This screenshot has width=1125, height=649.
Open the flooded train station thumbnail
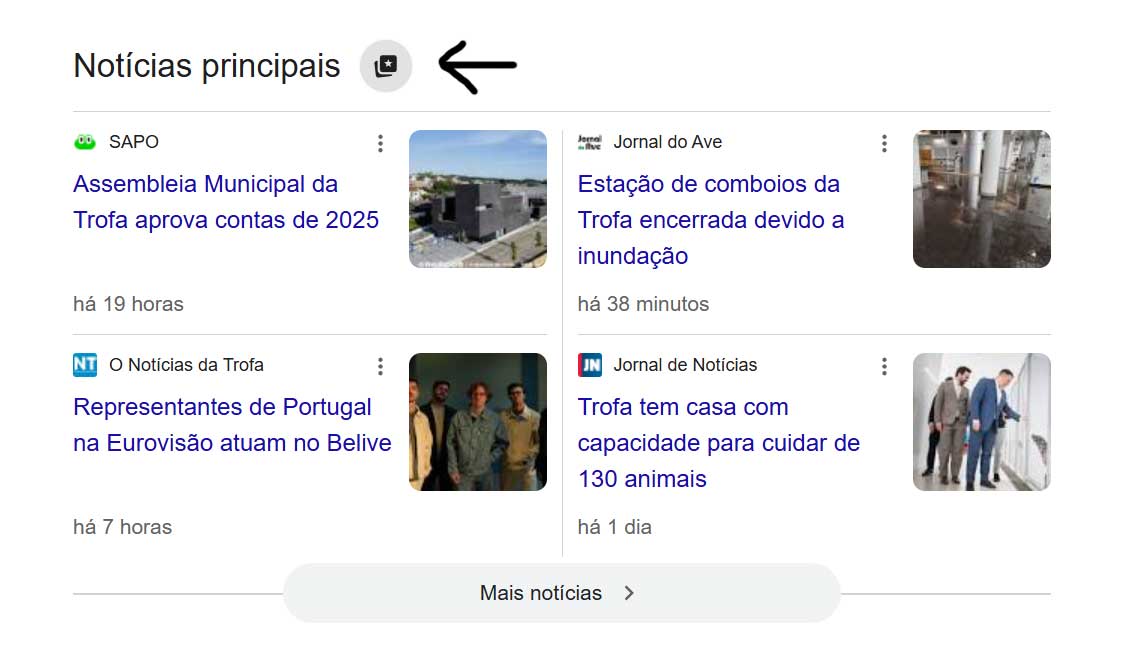coord(981,199)
